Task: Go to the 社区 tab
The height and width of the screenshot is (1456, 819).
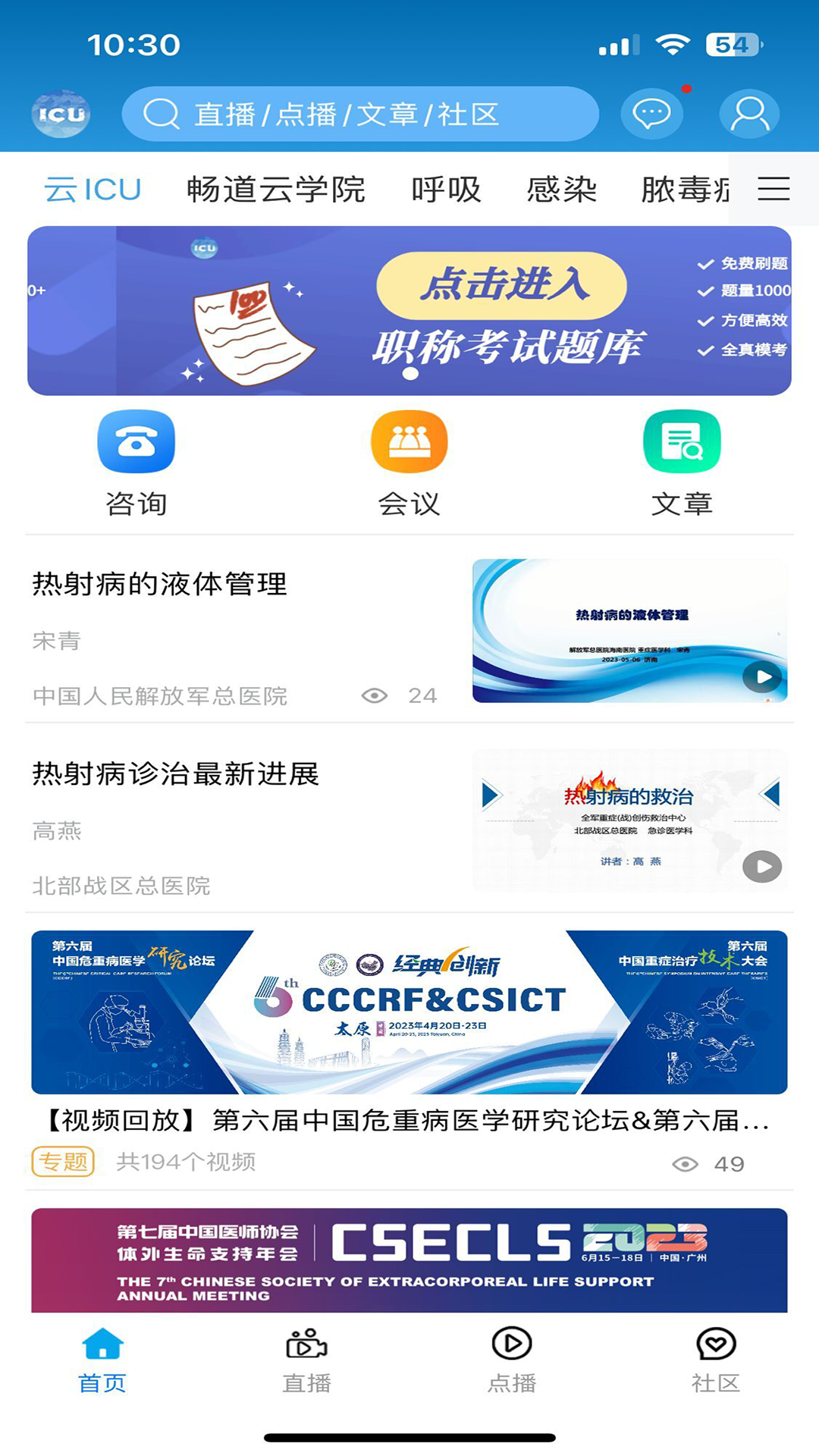Action: (x=716, y=1361)
